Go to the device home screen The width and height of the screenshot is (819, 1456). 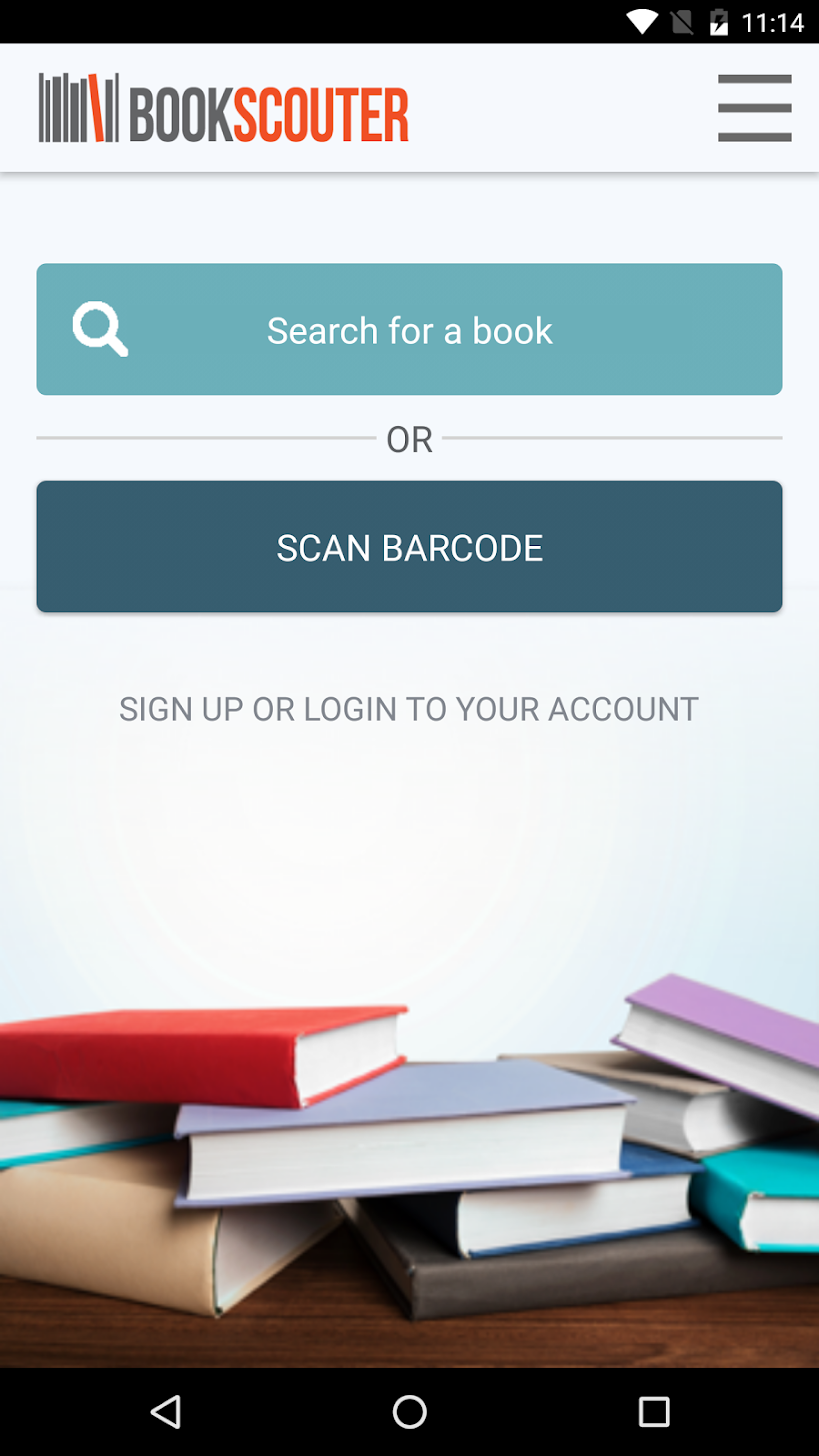409,1411
